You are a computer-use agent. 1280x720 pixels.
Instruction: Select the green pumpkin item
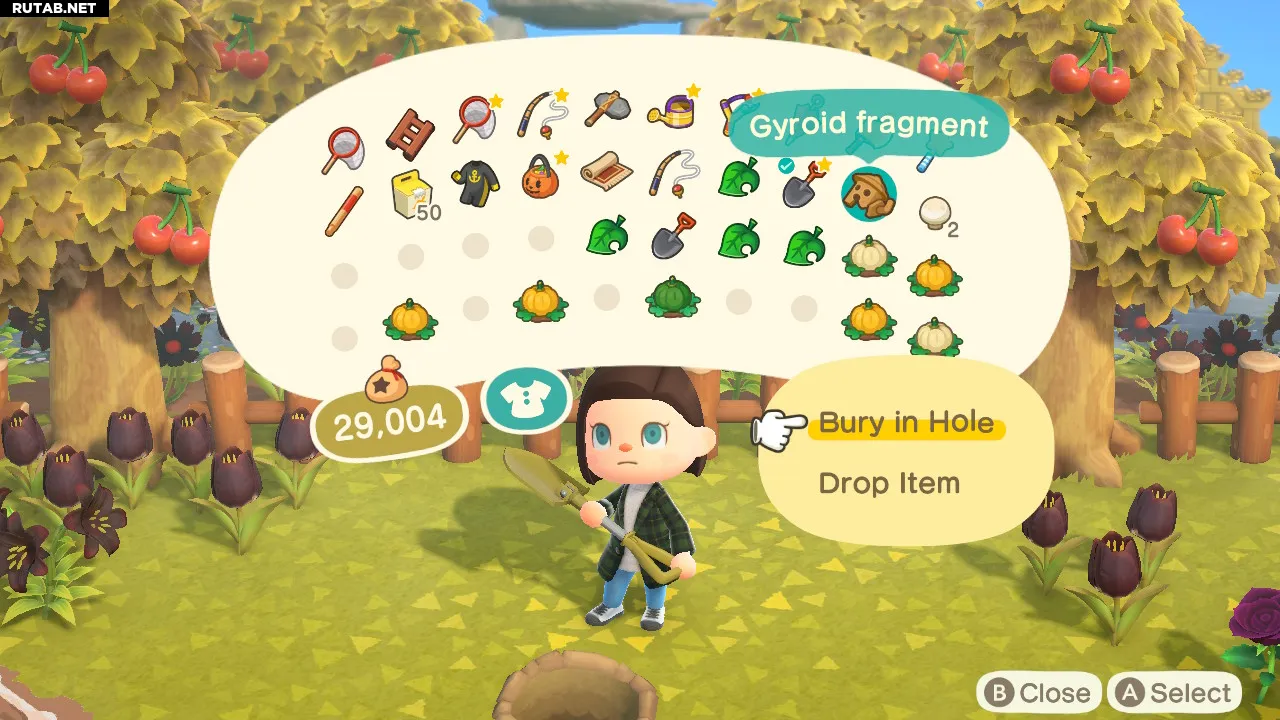(x=672, y=298)
